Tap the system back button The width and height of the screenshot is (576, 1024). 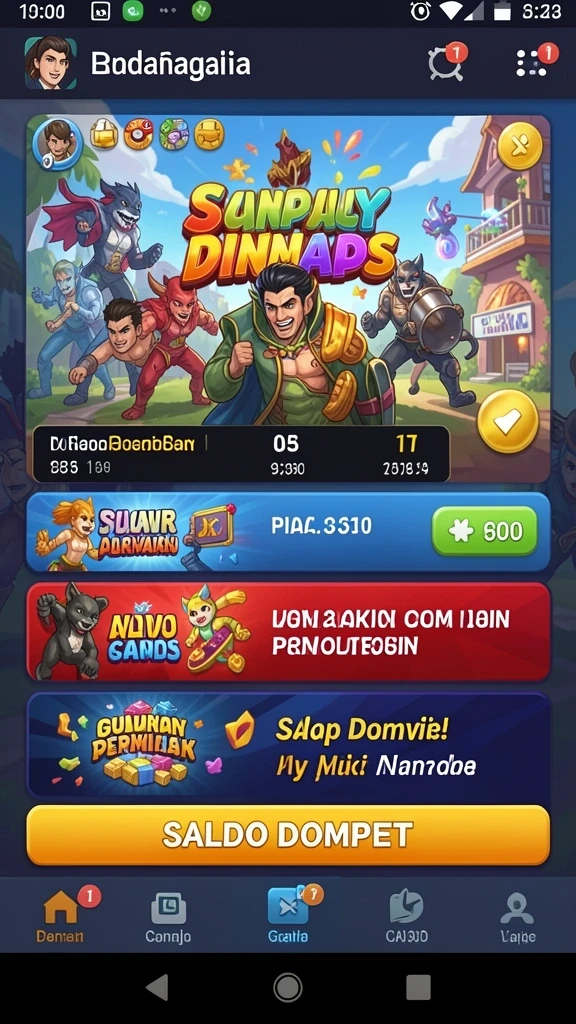[157, 987]
